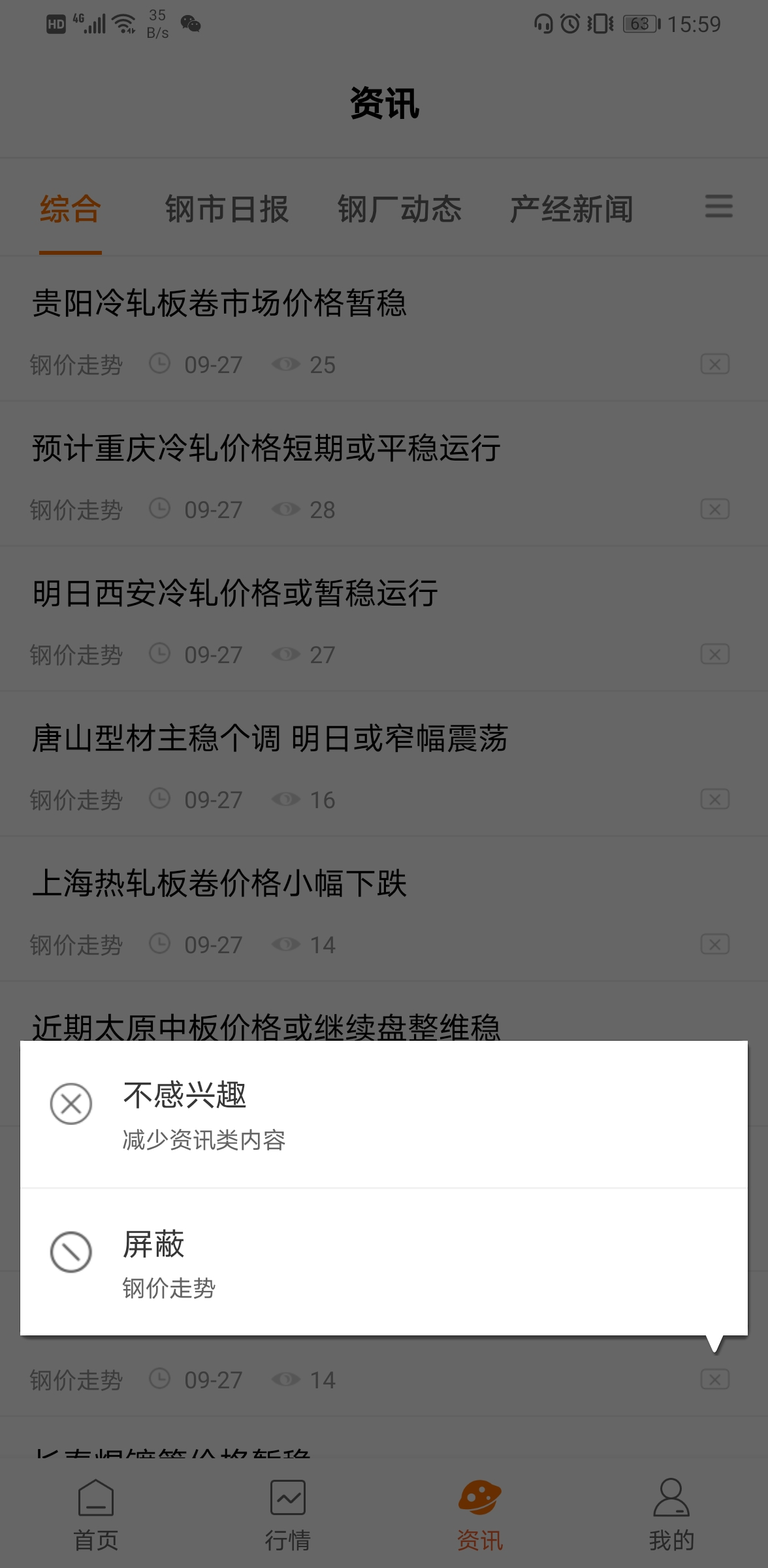Select the 综合 tab
768x1568 pixels.
click(x=71, y=209)
